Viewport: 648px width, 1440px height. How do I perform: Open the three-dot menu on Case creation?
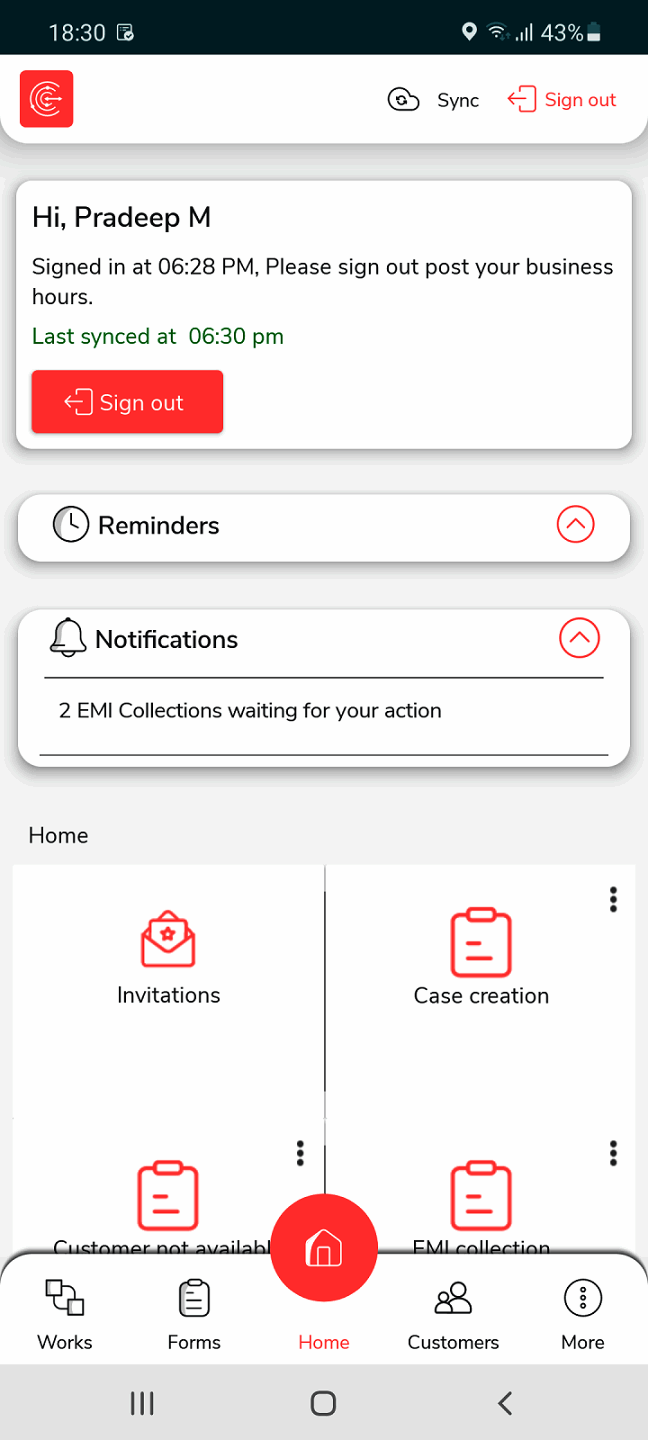click(x=613, y=900)
